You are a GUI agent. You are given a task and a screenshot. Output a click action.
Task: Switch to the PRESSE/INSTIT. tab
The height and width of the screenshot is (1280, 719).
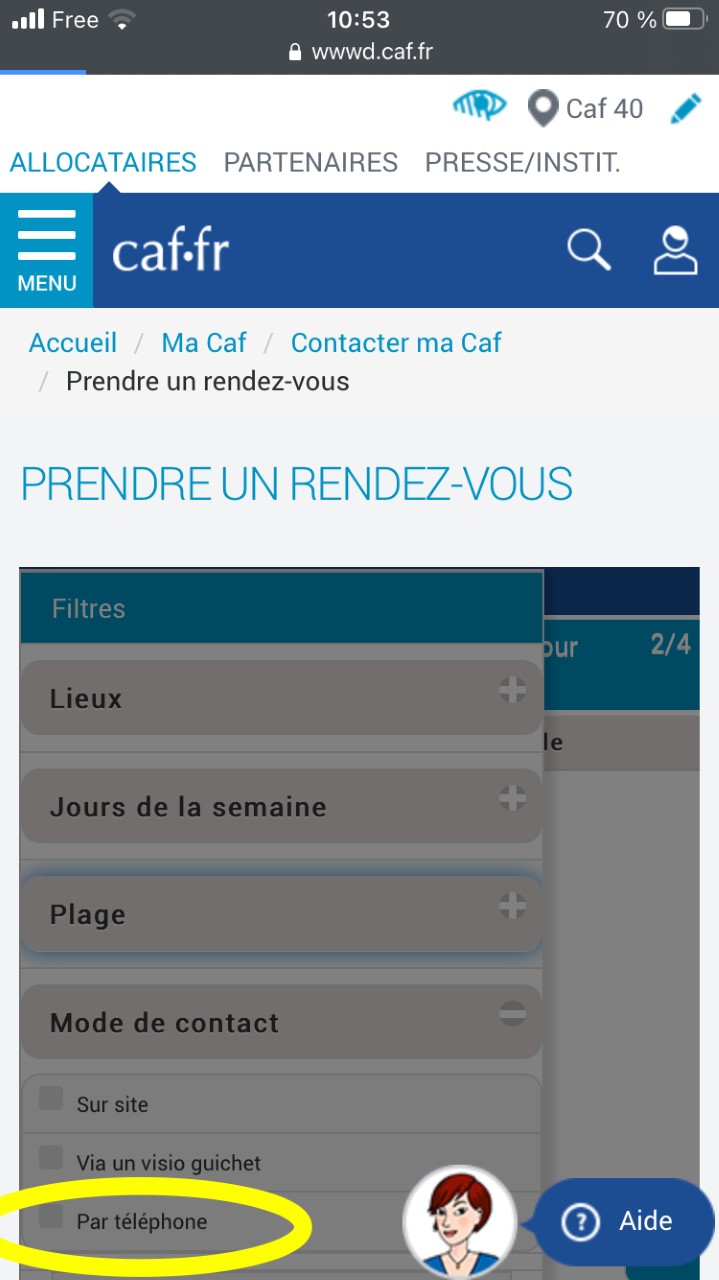[522, 162]
